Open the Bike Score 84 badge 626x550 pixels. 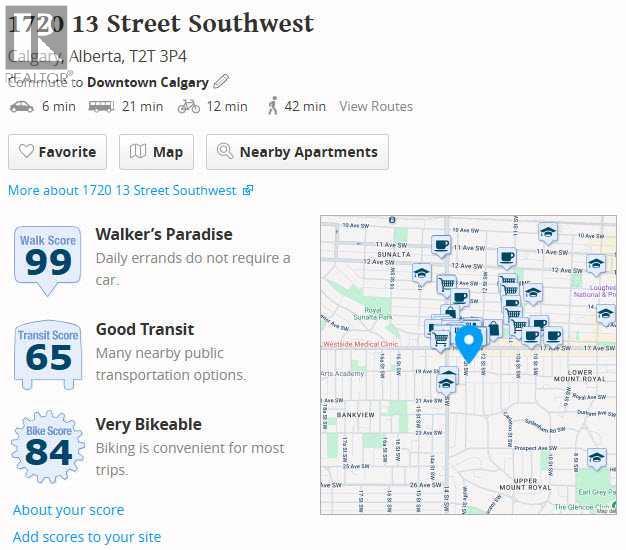pos(48,447)
